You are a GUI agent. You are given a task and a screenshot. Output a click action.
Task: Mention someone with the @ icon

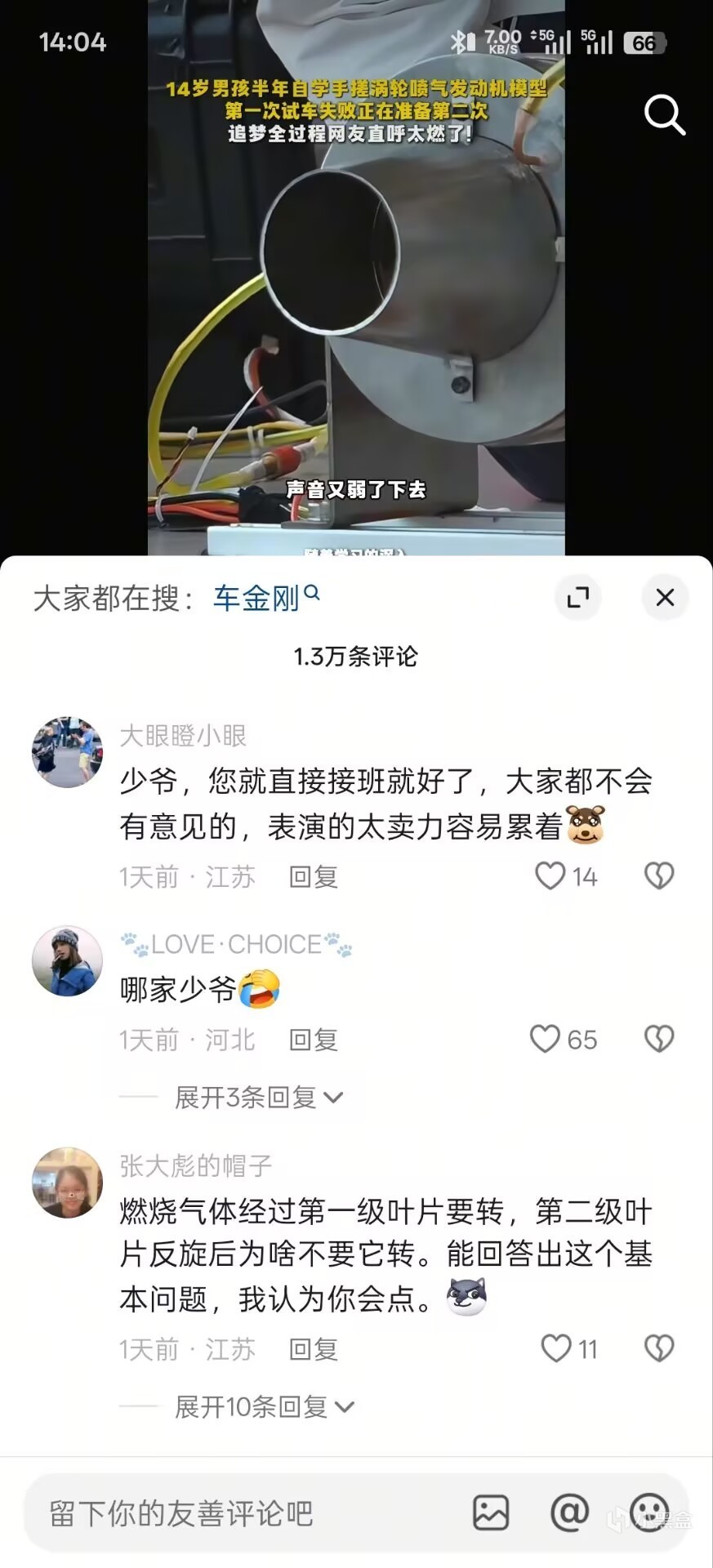point(569,1513)
